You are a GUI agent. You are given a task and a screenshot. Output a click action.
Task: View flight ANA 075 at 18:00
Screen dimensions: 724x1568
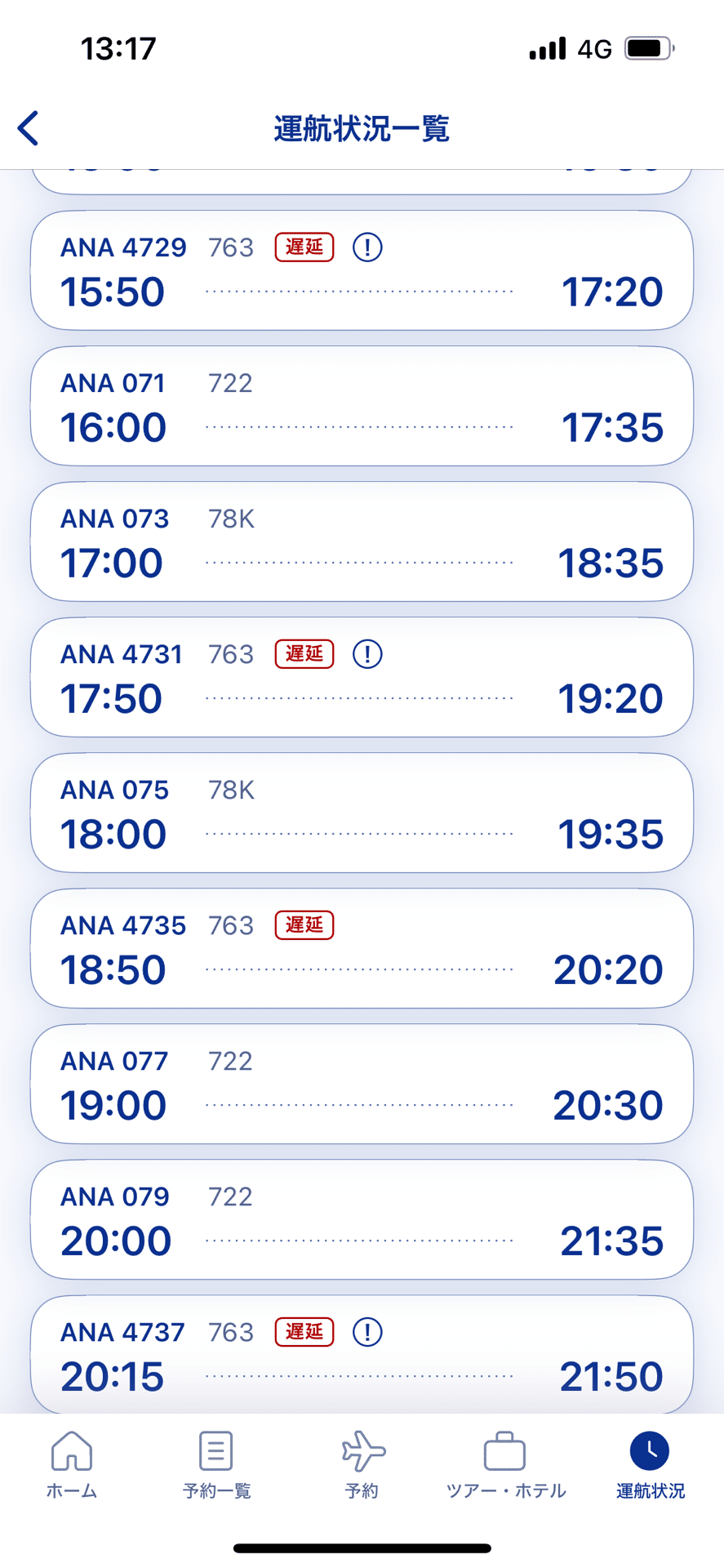362,813
